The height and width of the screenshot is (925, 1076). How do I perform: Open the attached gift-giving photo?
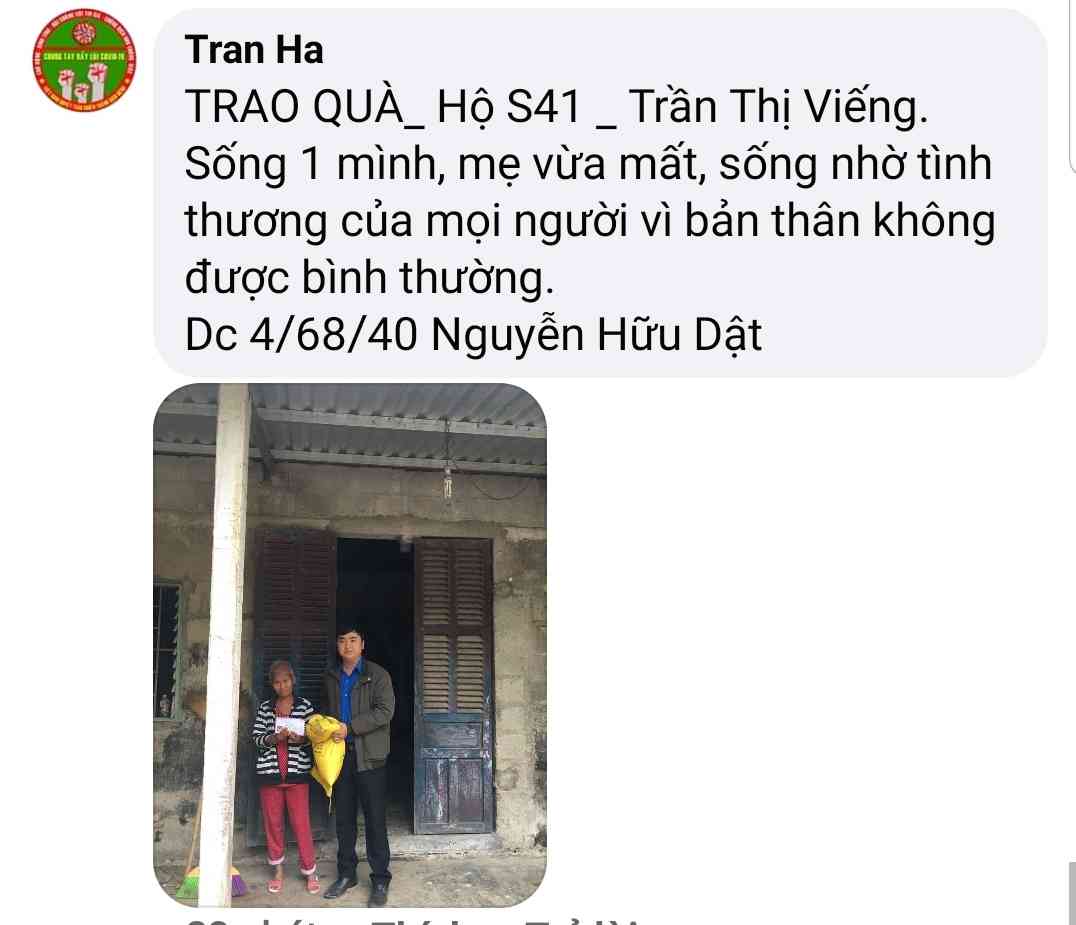(x=350, y=645)
